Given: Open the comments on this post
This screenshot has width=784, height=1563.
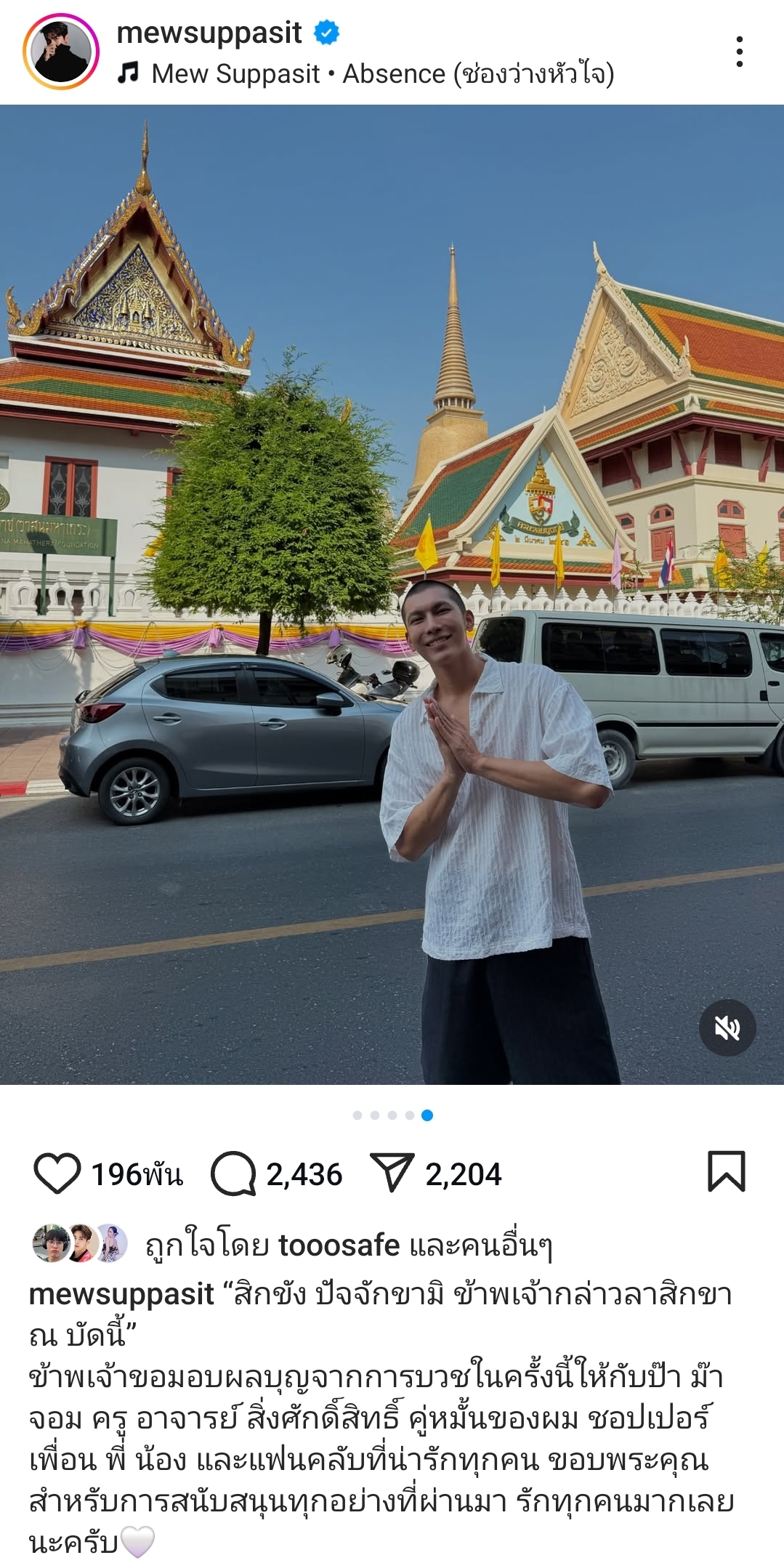Looking at the screenshot, I should [x=233, y=1174].
